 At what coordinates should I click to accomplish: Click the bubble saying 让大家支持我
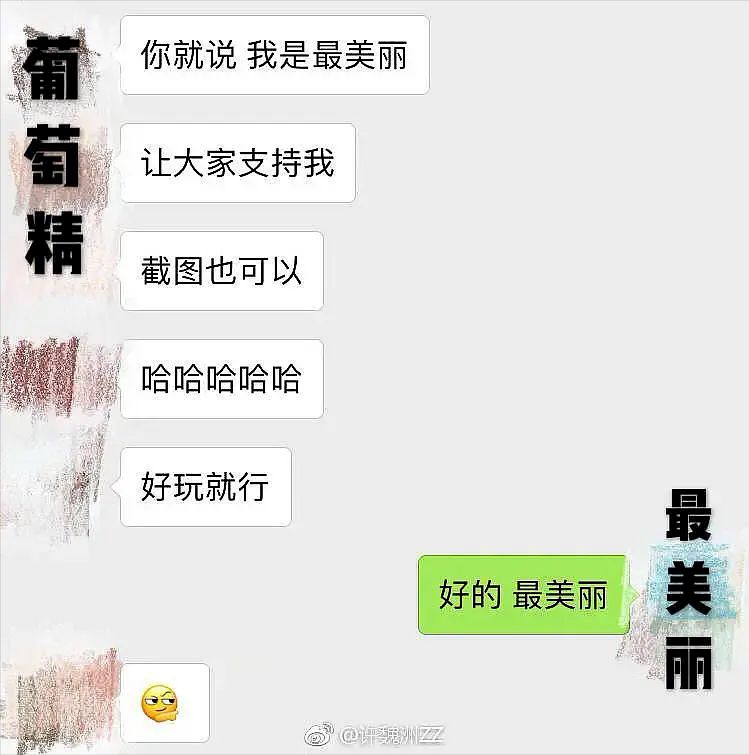coord(236,163)
